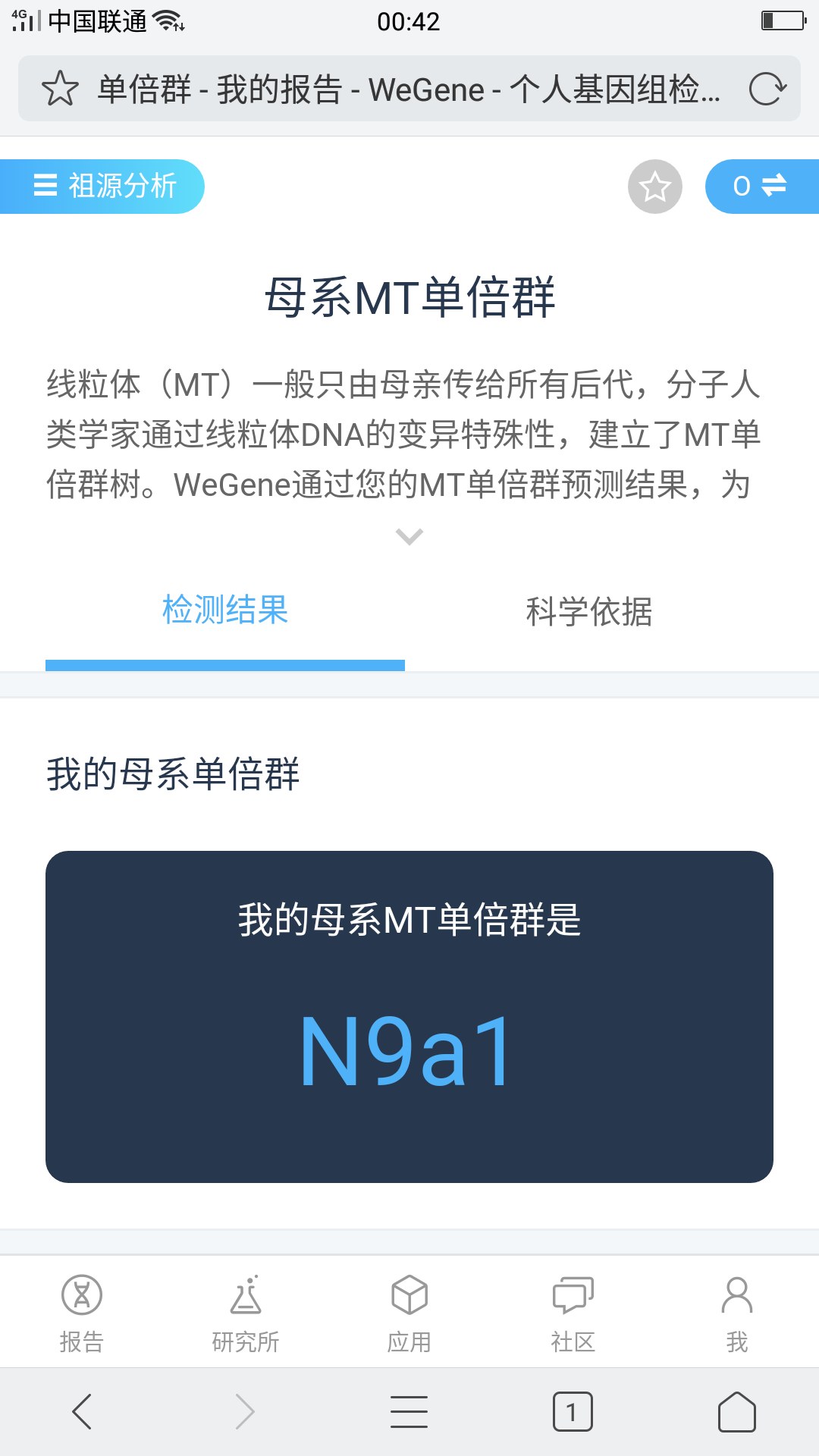The height and width of the screenshot is (1456, 819).
Task: Select the 检测结果 tab
Action: 225,611
